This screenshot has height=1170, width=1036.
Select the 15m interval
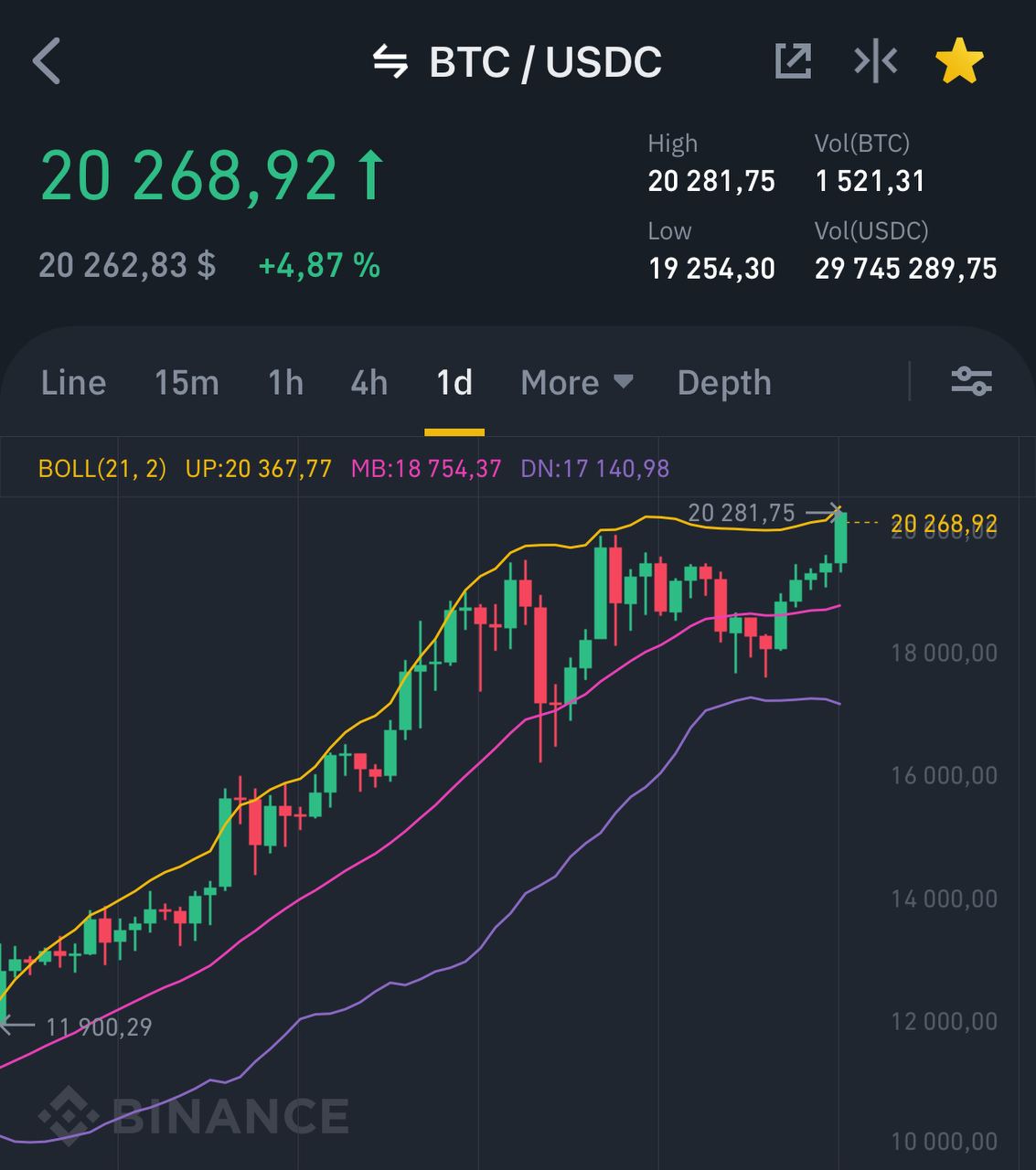[187, 382]
